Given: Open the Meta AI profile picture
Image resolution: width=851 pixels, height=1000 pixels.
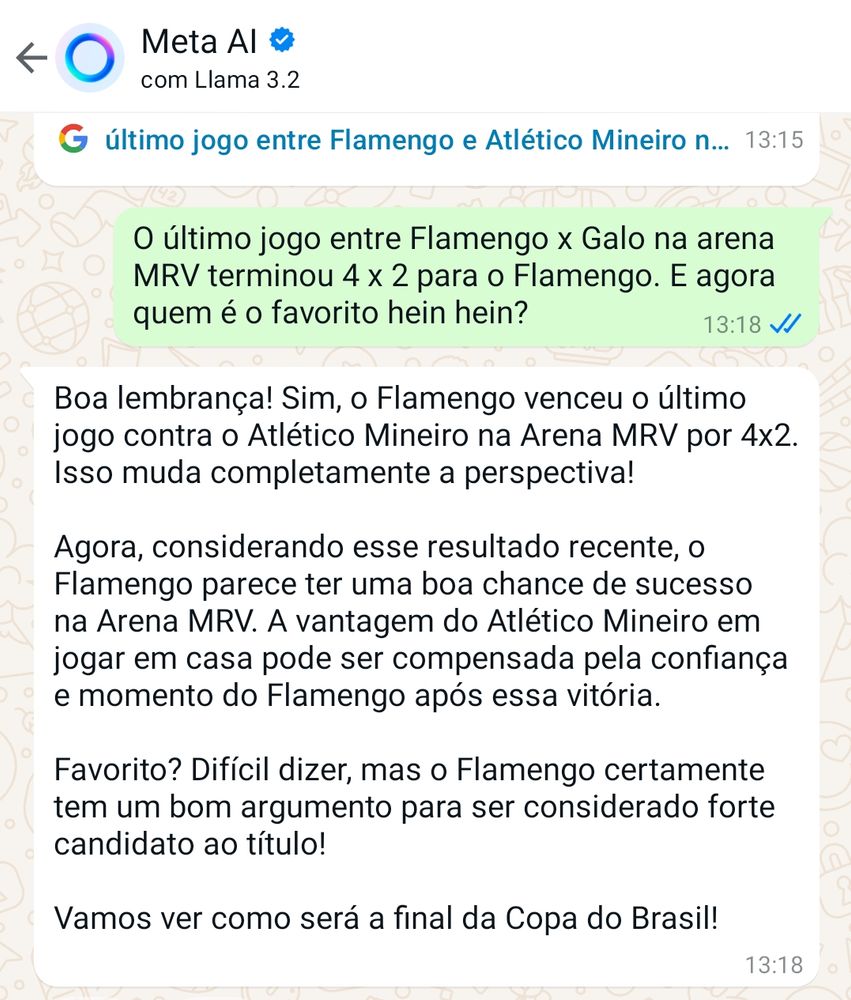Looking at the screenshot, I should pos(90,58).
